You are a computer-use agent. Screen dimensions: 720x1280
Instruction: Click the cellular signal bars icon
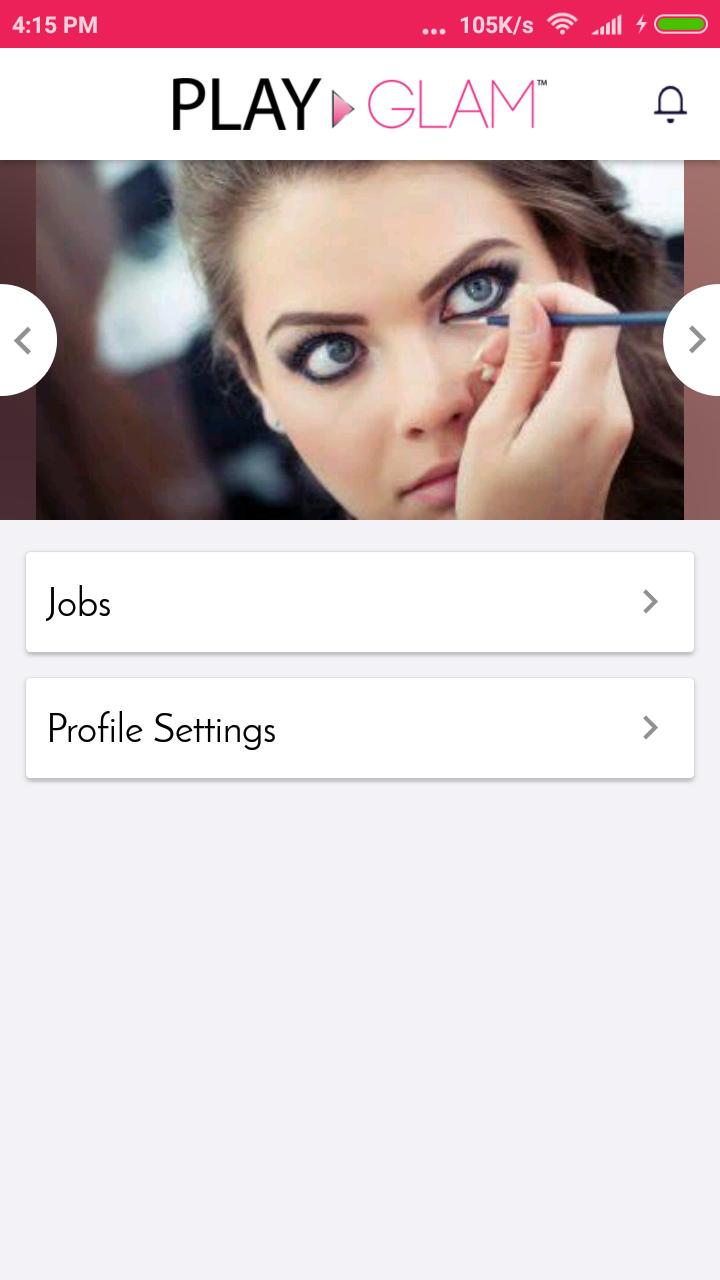611,23
